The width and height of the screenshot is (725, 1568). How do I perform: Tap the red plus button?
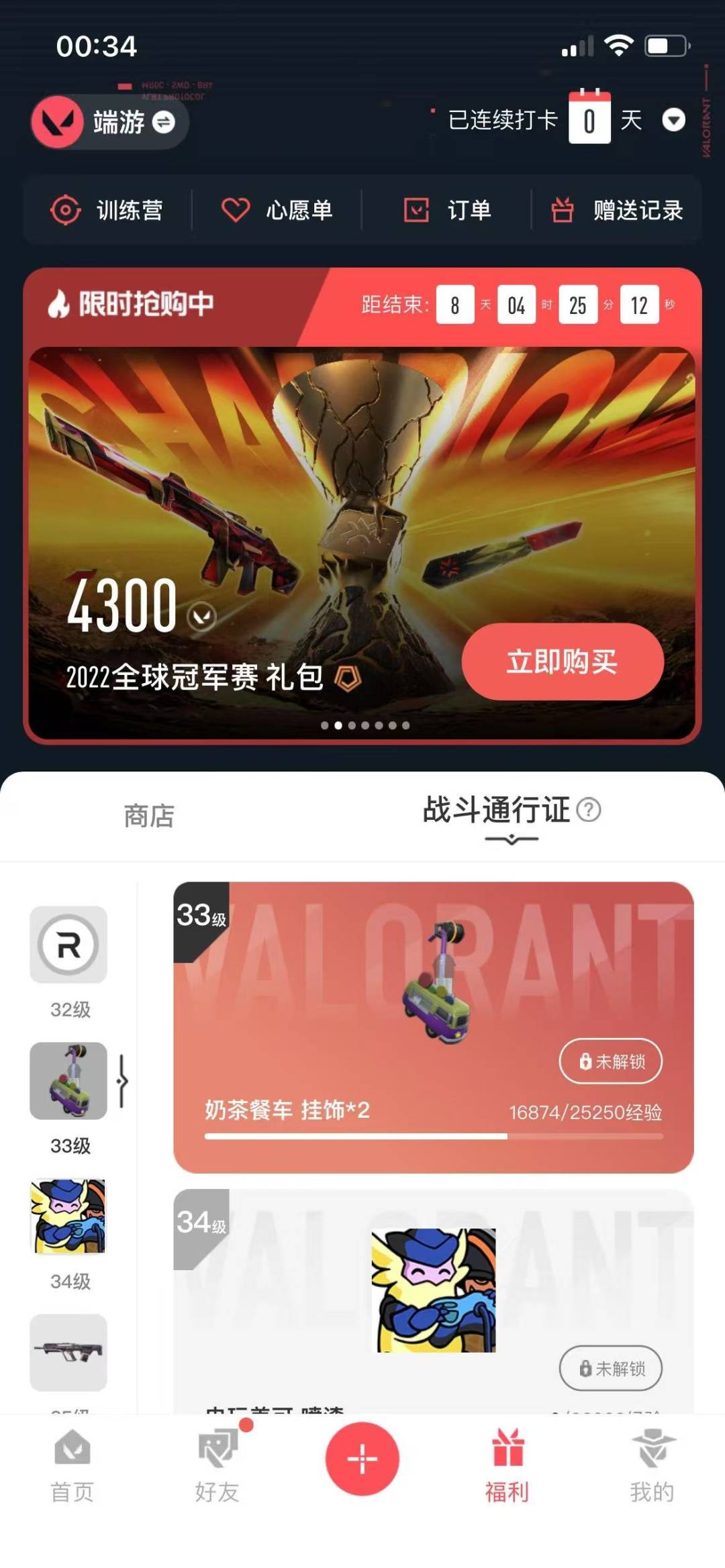pyautogui.click(x=362, y=1459)
